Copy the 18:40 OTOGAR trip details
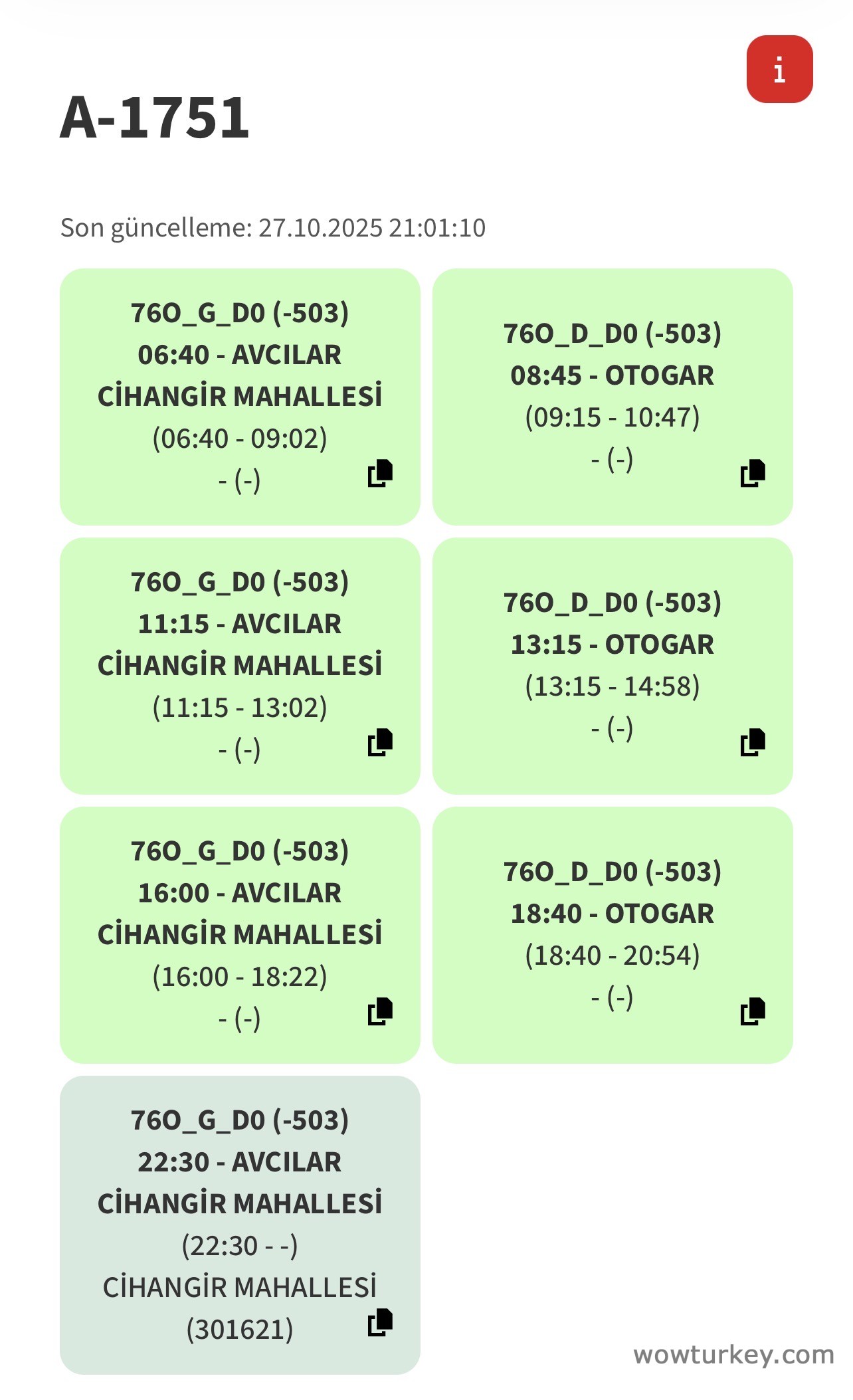The width and height of the screenshot is (853, 1400). coord(753,1011)
